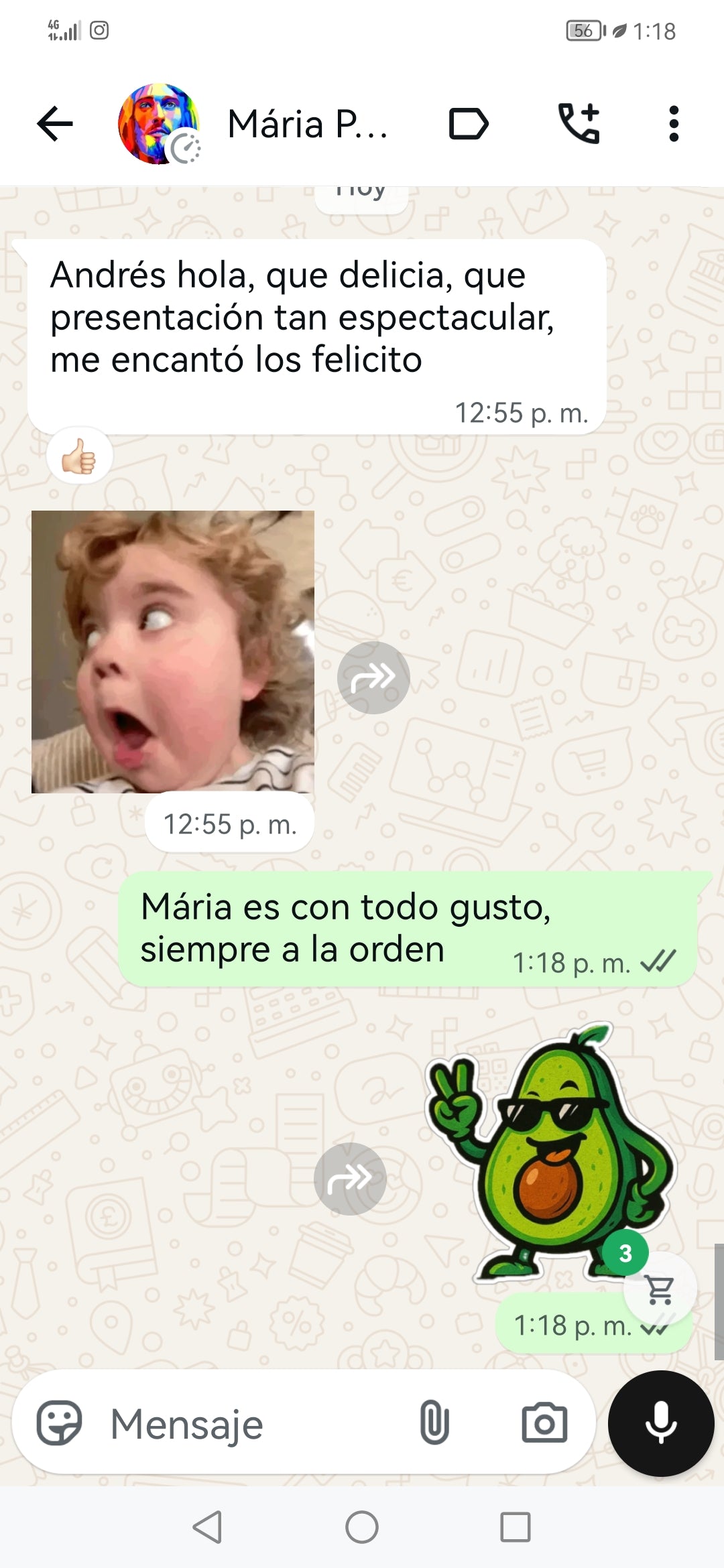The image size is (724, 1568).
Task: Forward the surprised child sticker
Action: [373, 677]
